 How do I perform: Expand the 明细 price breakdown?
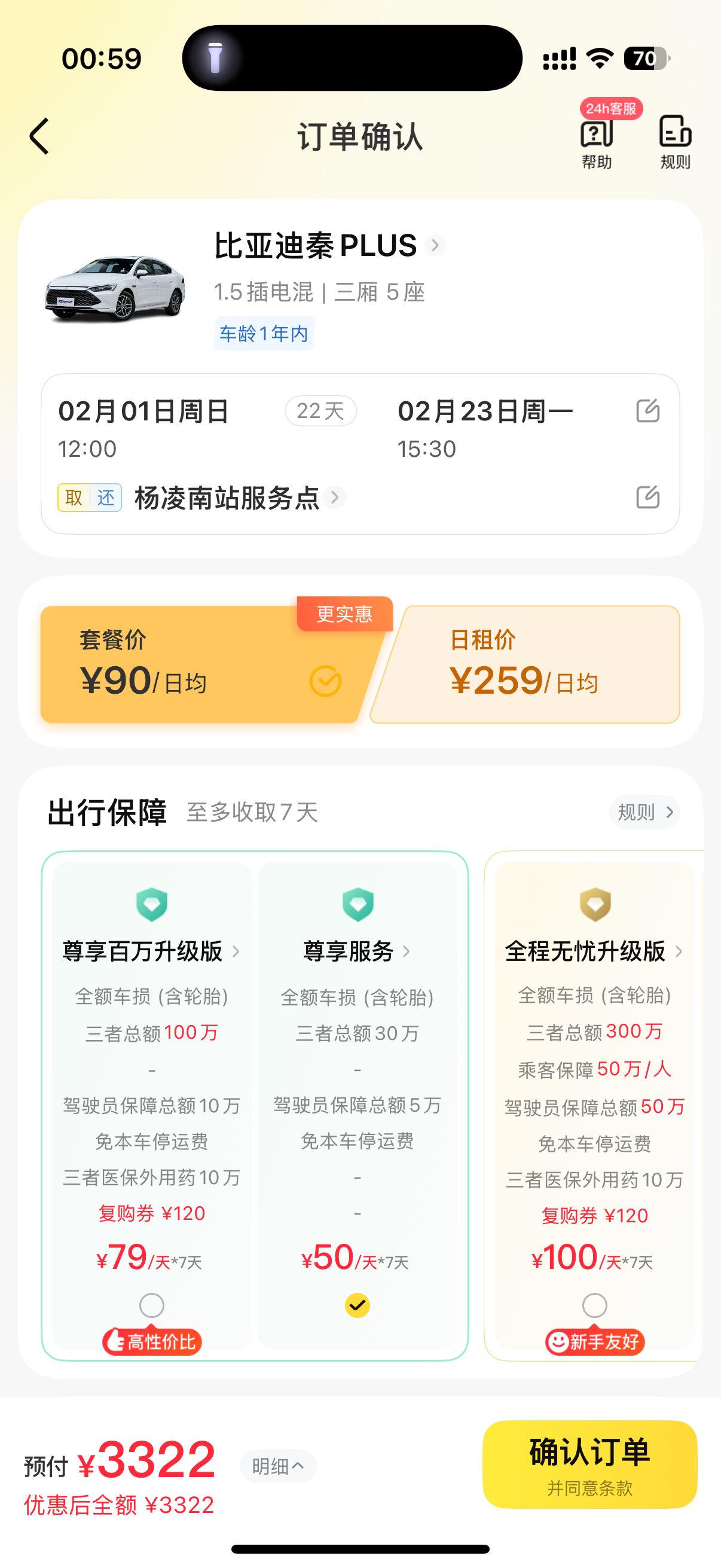[278, 1466]
